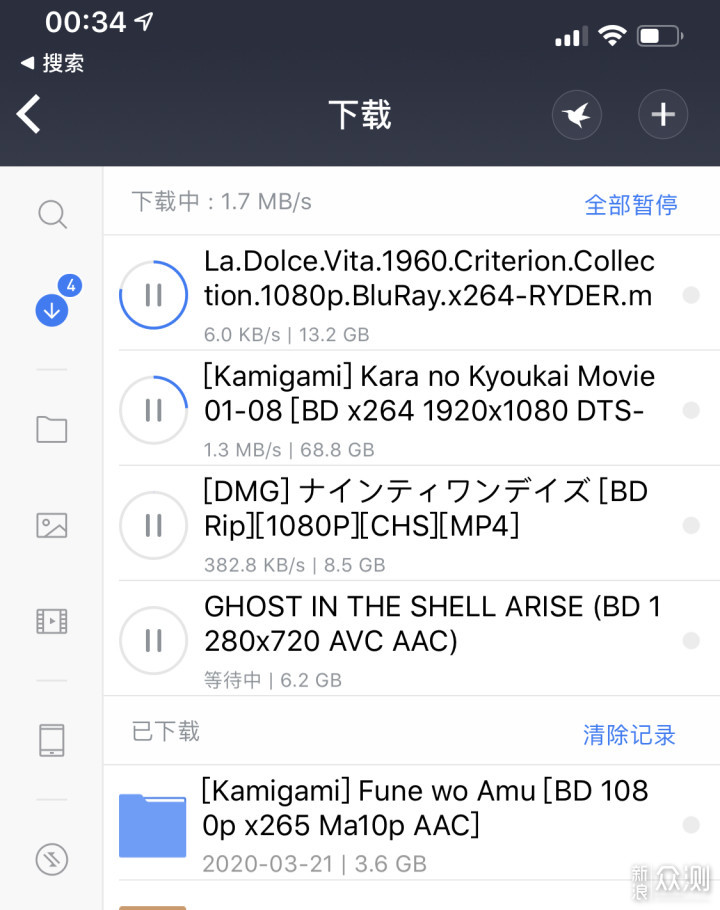Open the device tab in sidebar
Image resolution: width=720 pixels, height=910 pixels.
point(52,741)
